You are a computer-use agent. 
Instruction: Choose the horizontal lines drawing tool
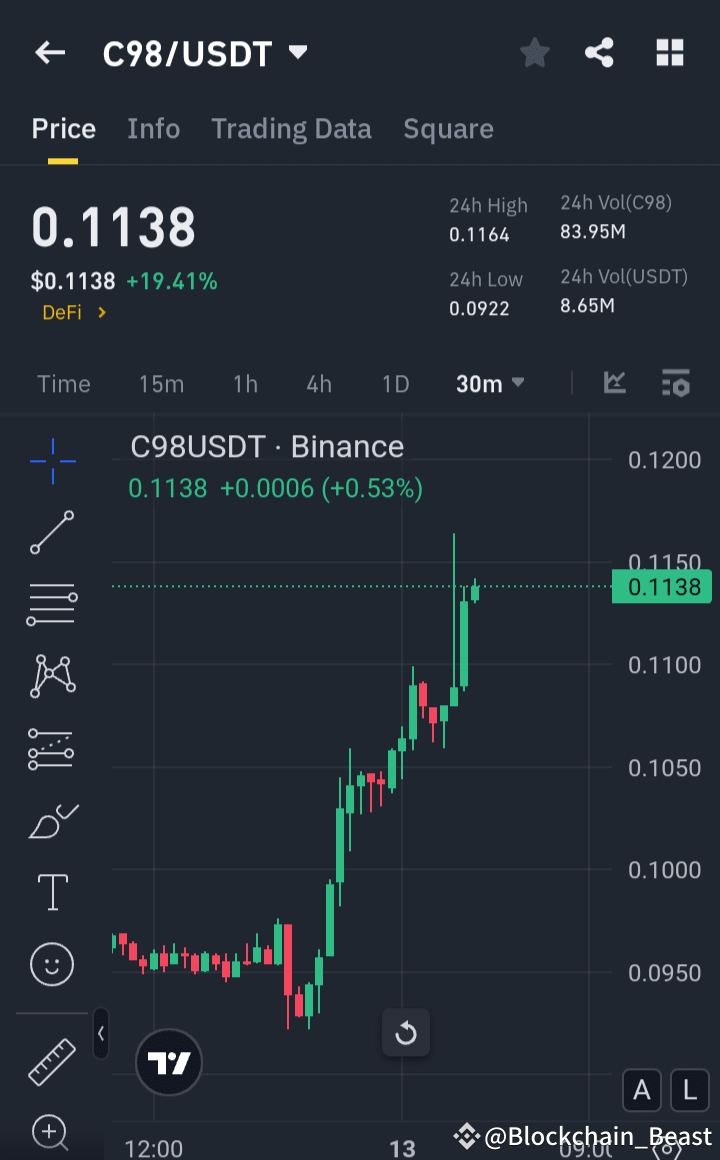click(x=51, y=604)
